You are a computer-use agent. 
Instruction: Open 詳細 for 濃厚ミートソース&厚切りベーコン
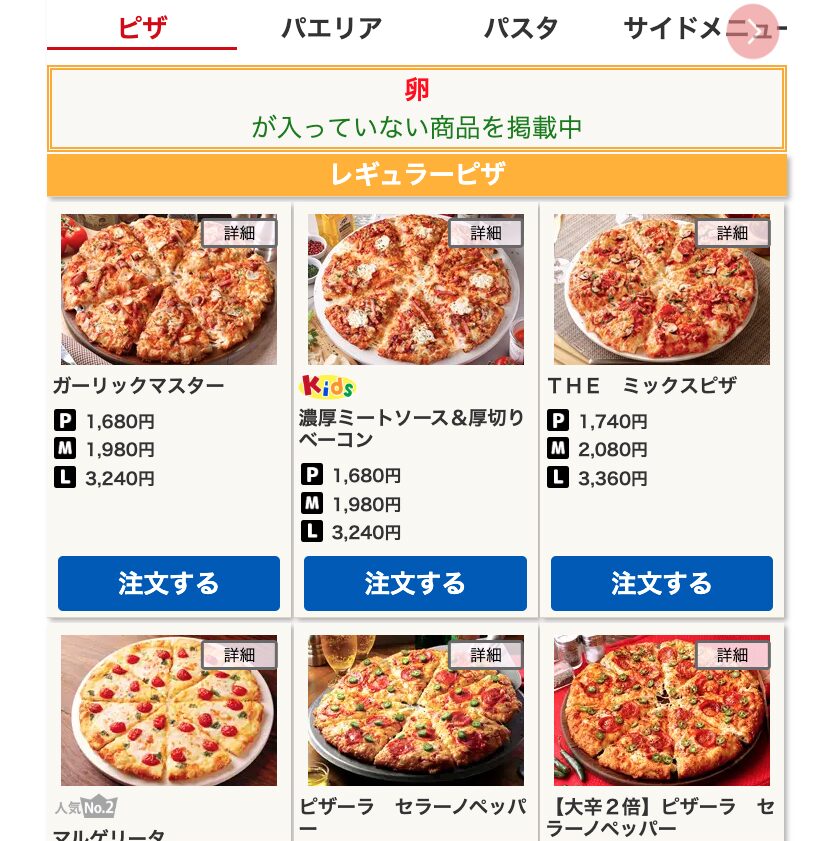[486, 233]
